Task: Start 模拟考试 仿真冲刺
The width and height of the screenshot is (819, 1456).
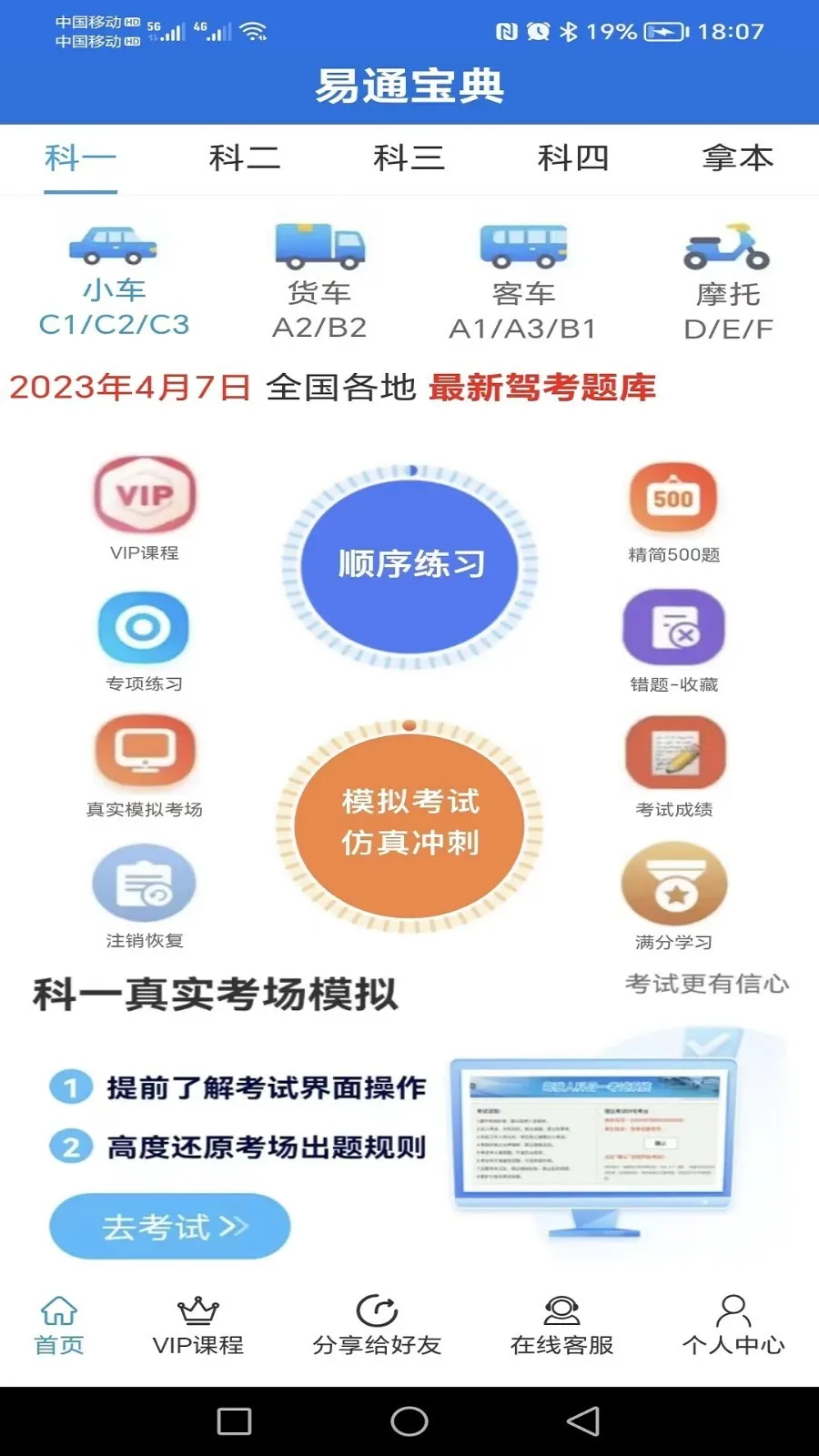Action: click(x=409, y=824)
